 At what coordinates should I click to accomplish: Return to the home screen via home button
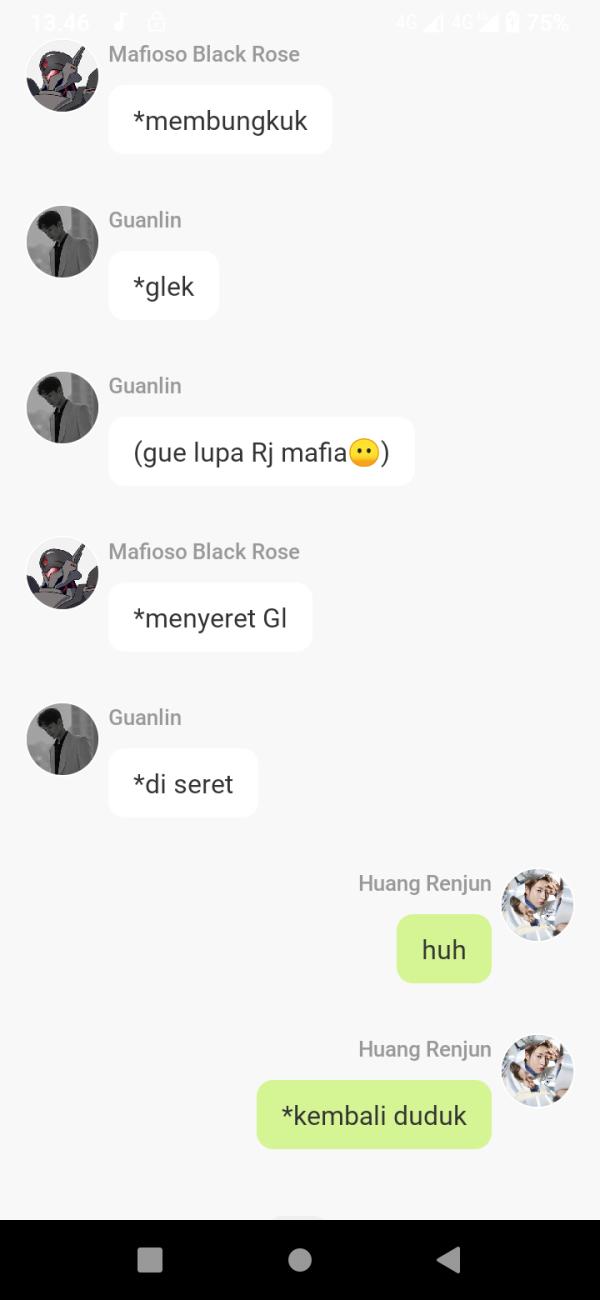pyautogui.click(x=299, y=1259)
